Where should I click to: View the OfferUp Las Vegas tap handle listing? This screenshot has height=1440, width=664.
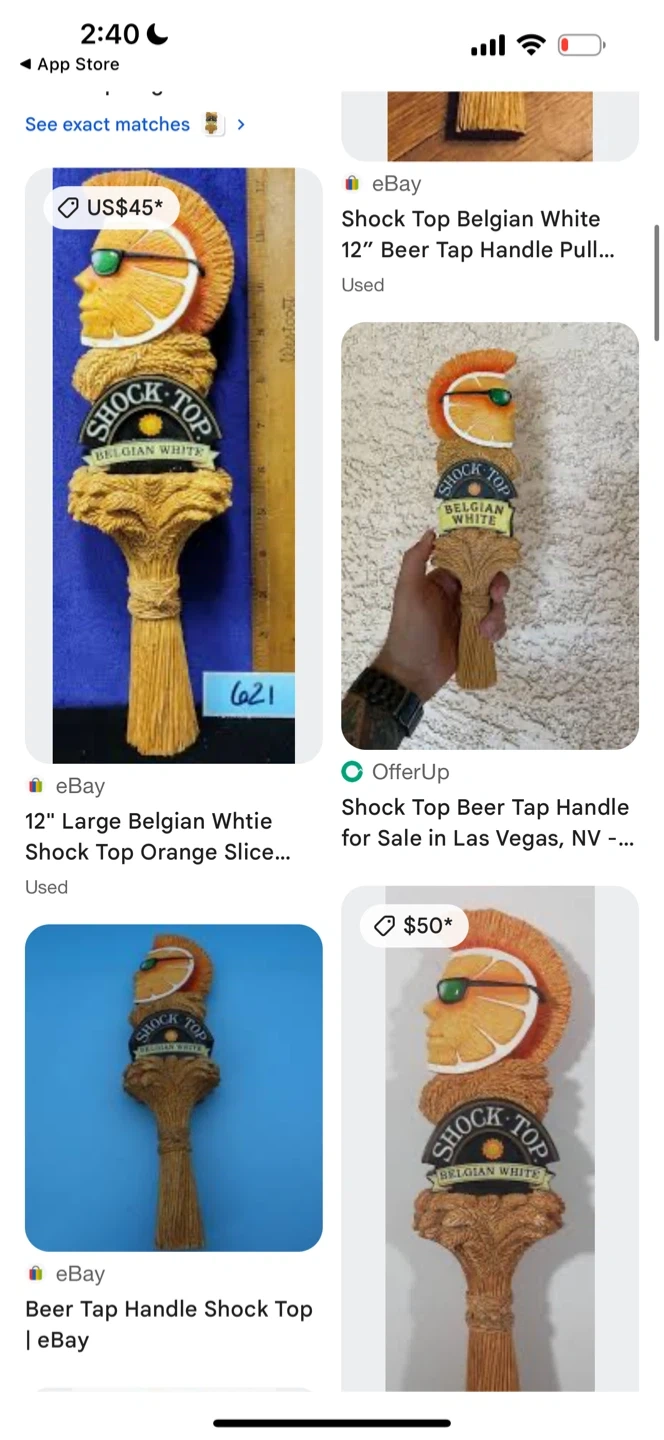click(489, 535)
